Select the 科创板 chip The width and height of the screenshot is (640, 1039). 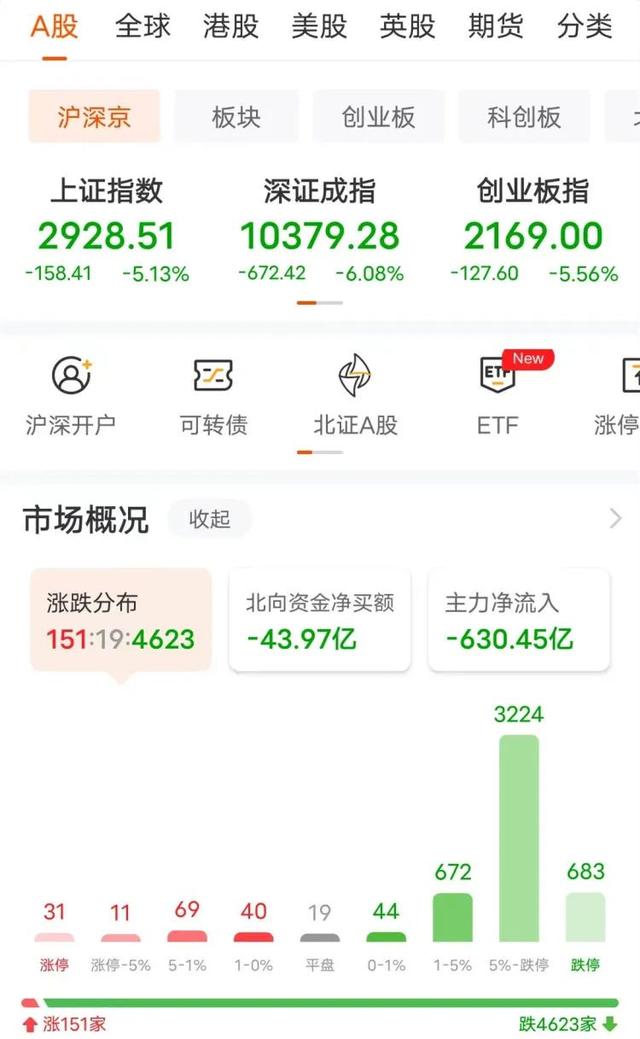[x=524, y=117]
